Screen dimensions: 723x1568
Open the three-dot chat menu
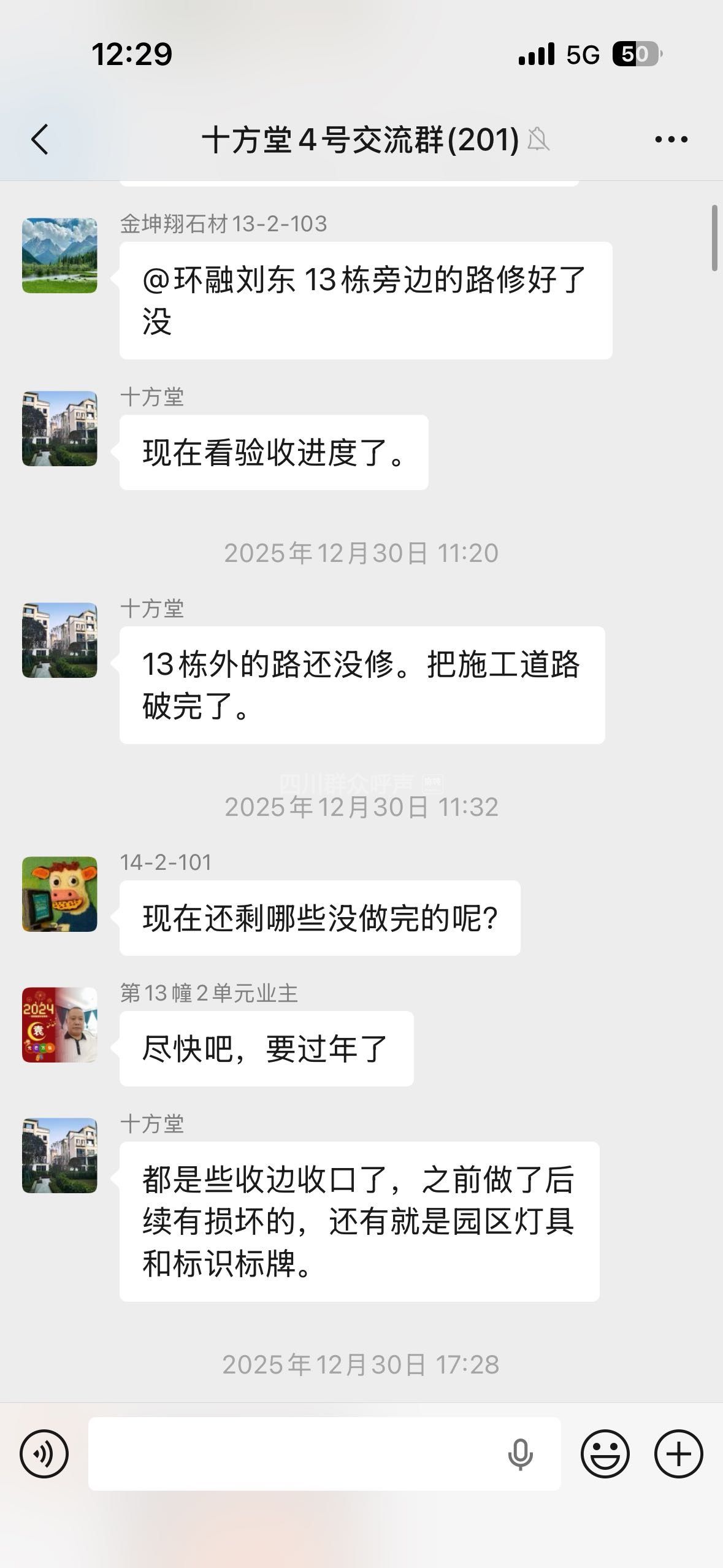(x=671, y=140)
